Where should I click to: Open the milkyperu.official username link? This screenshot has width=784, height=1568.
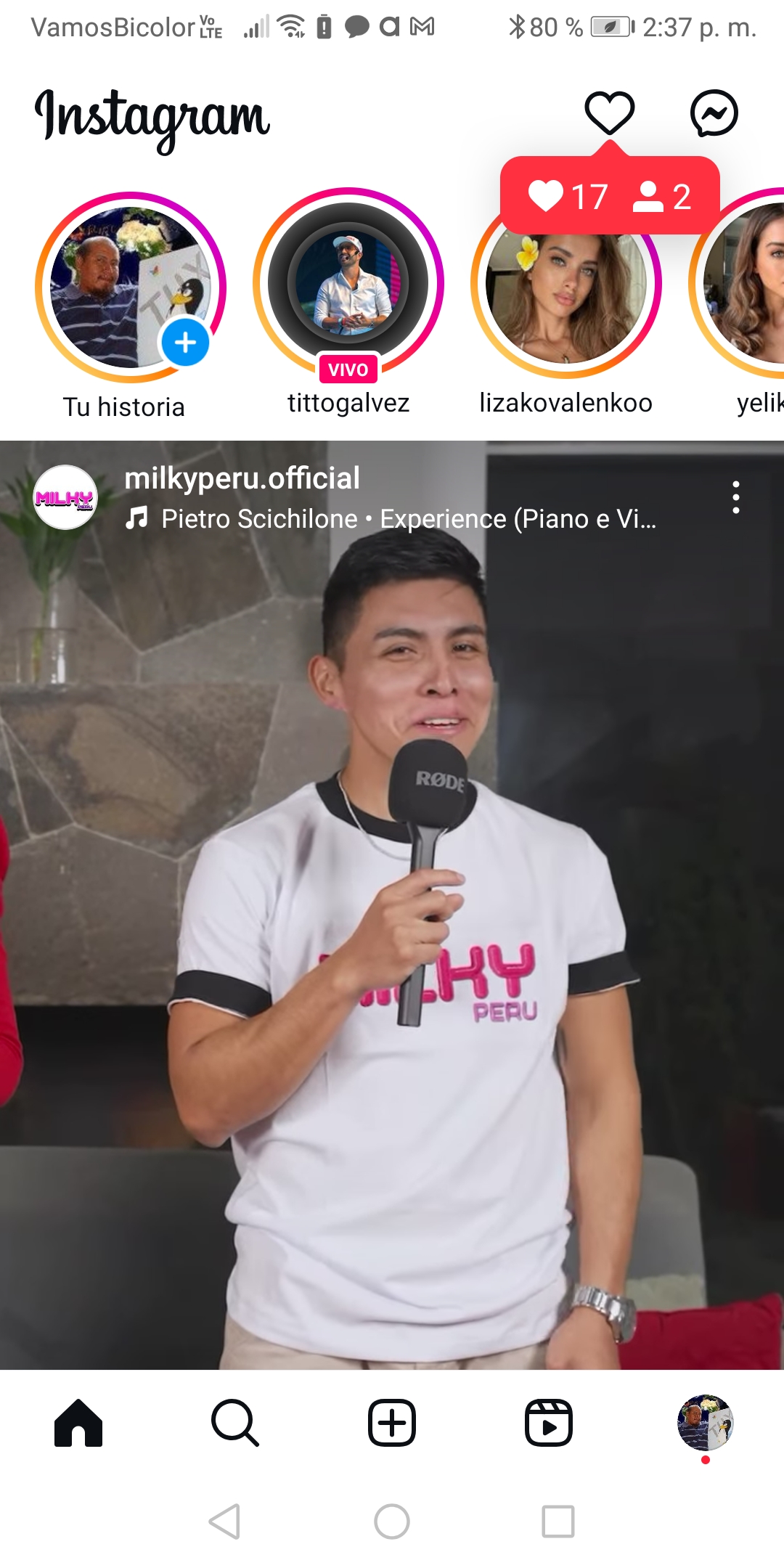pyautogui.click(x=242, y=478)
